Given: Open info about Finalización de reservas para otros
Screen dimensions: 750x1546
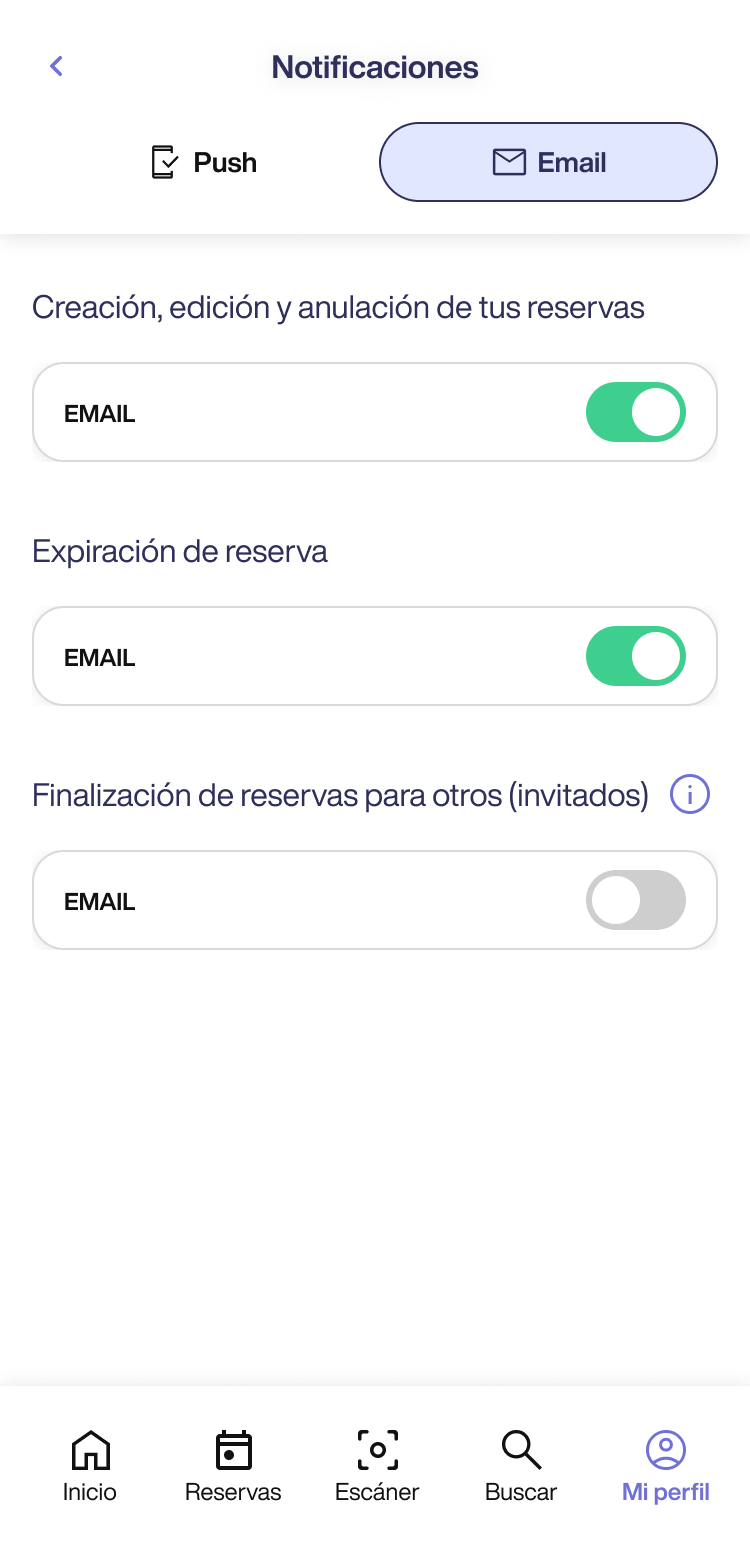Looking at the screenshot, I should point(690,795).
